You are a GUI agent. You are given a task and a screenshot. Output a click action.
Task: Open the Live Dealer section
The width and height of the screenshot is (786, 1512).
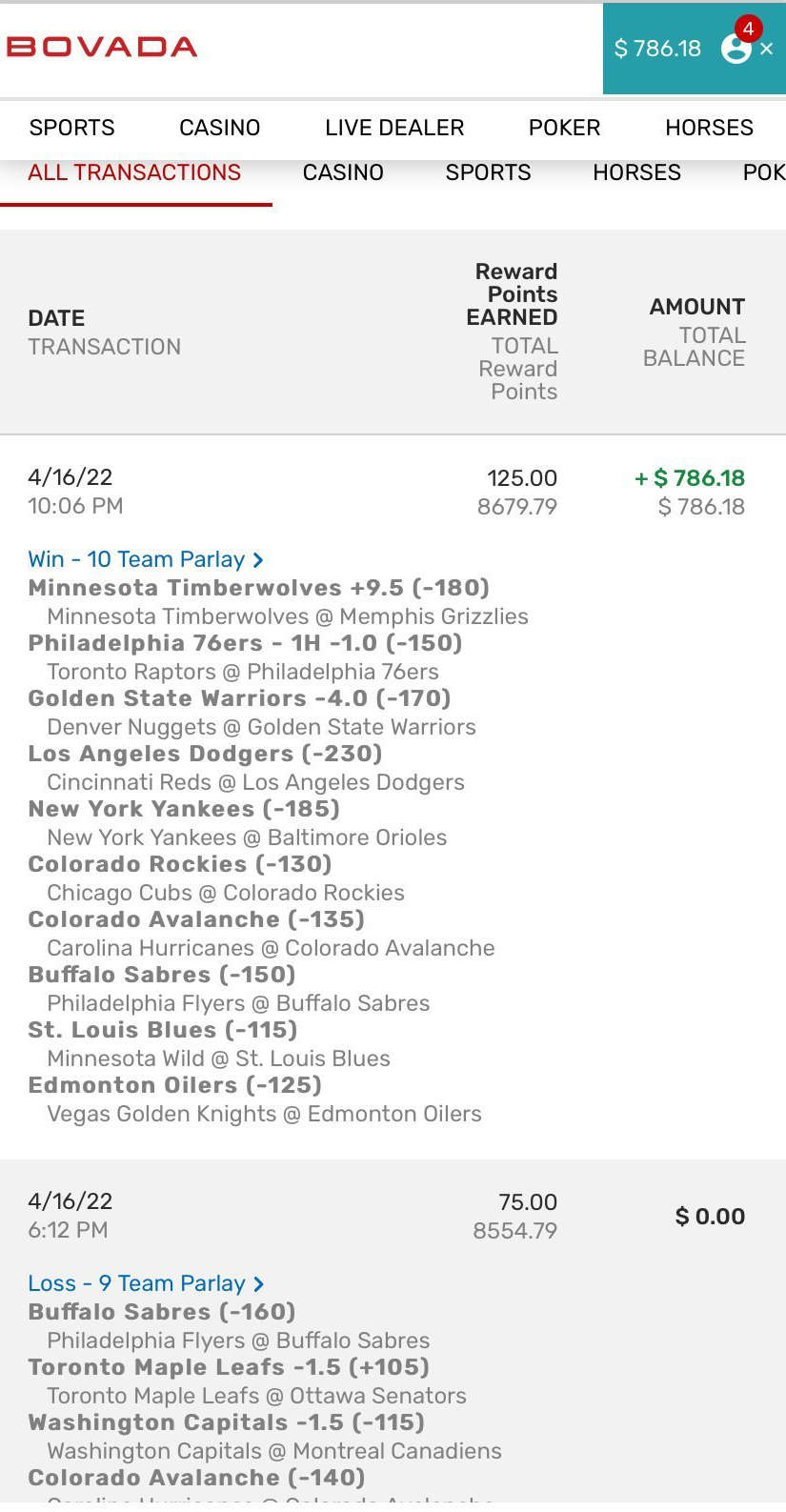394,128
